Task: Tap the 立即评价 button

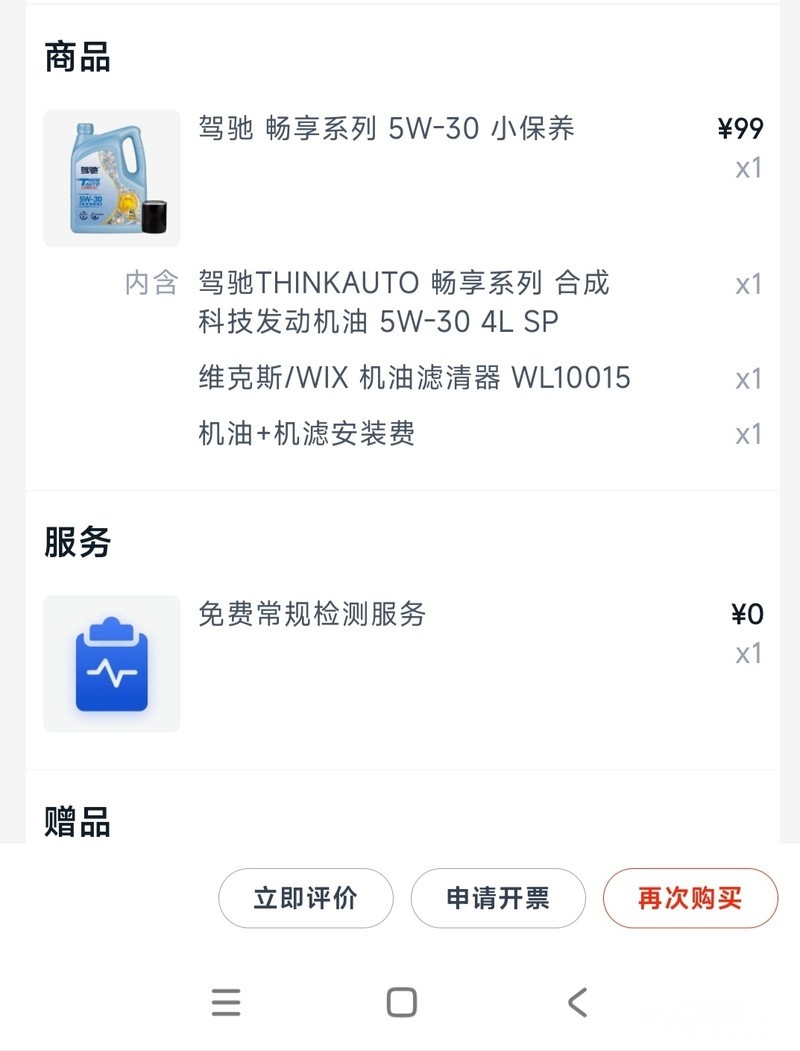Action: pos(305,898)
